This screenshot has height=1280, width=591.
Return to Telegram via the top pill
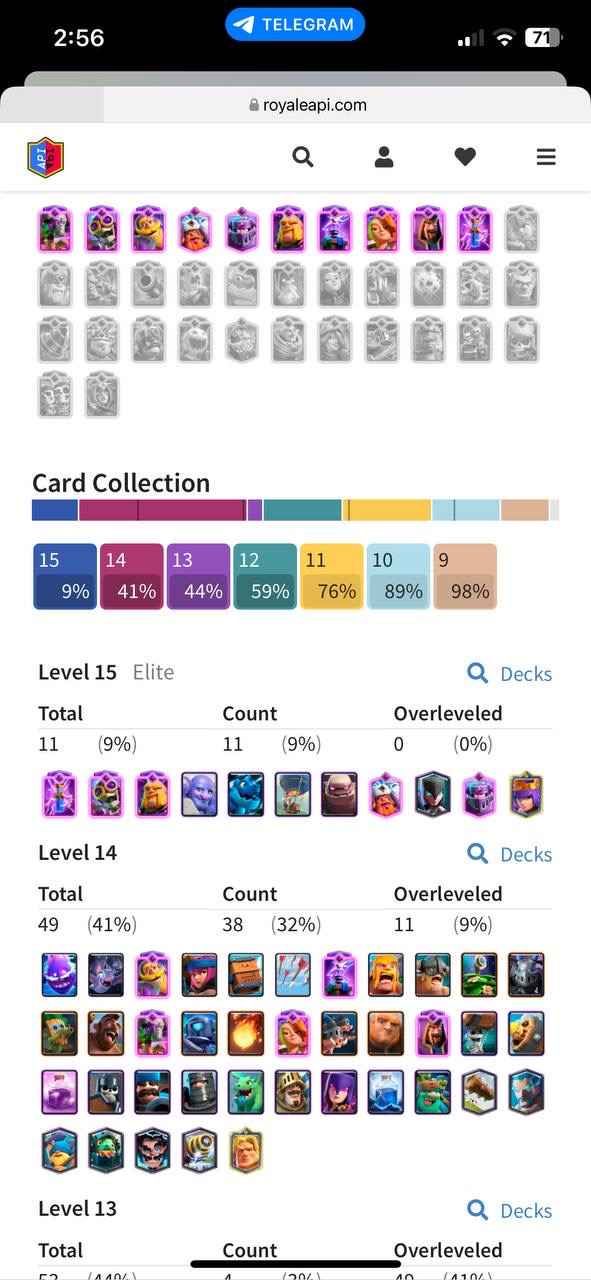[295, 25]
